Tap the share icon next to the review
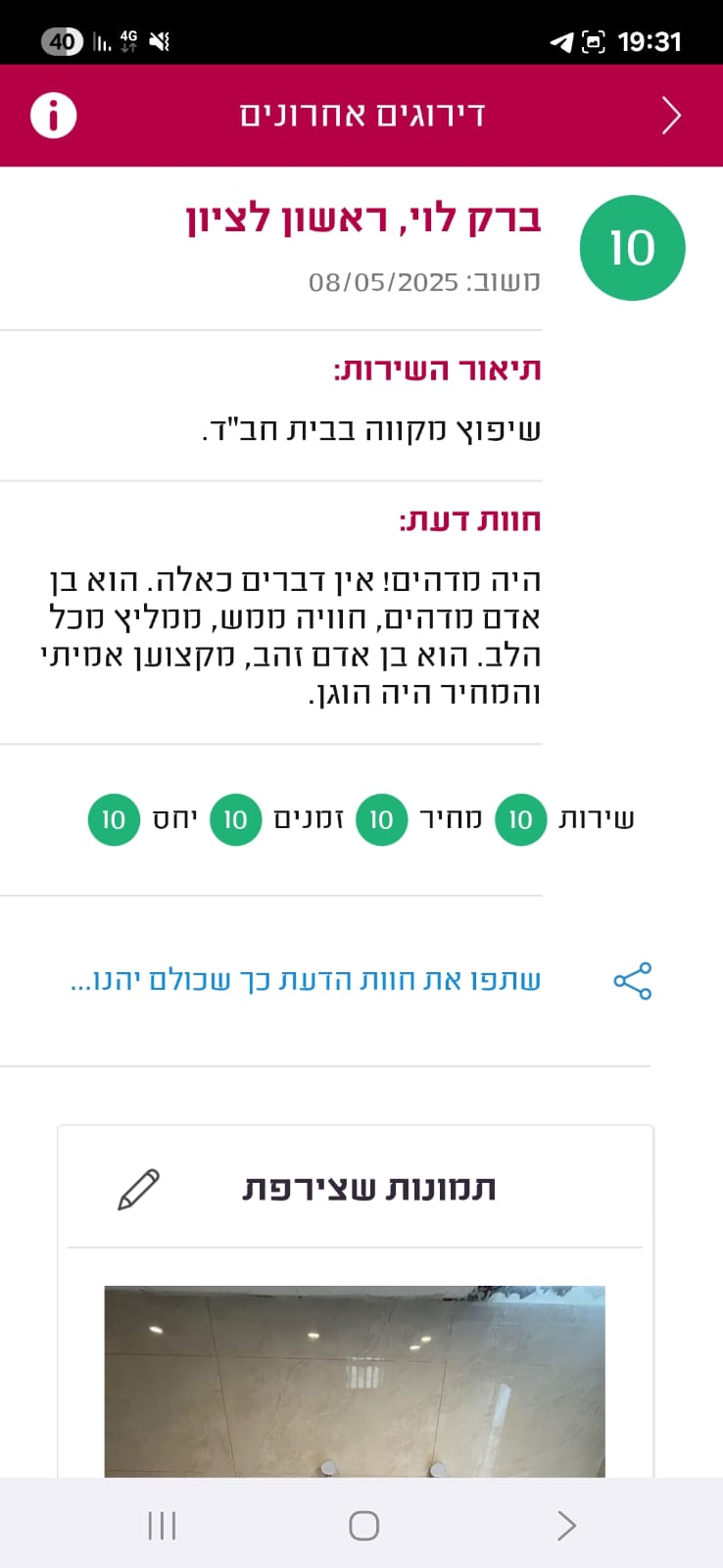723x1568 pixels. tap(633, 981)
